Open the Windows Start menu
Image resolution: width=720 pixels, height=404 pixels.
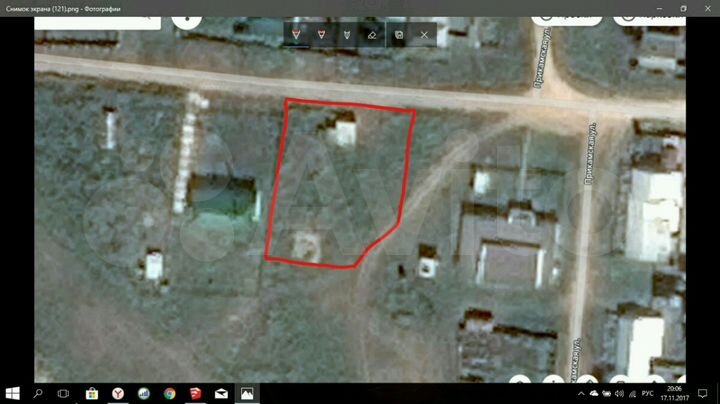[x=14, y=393]
